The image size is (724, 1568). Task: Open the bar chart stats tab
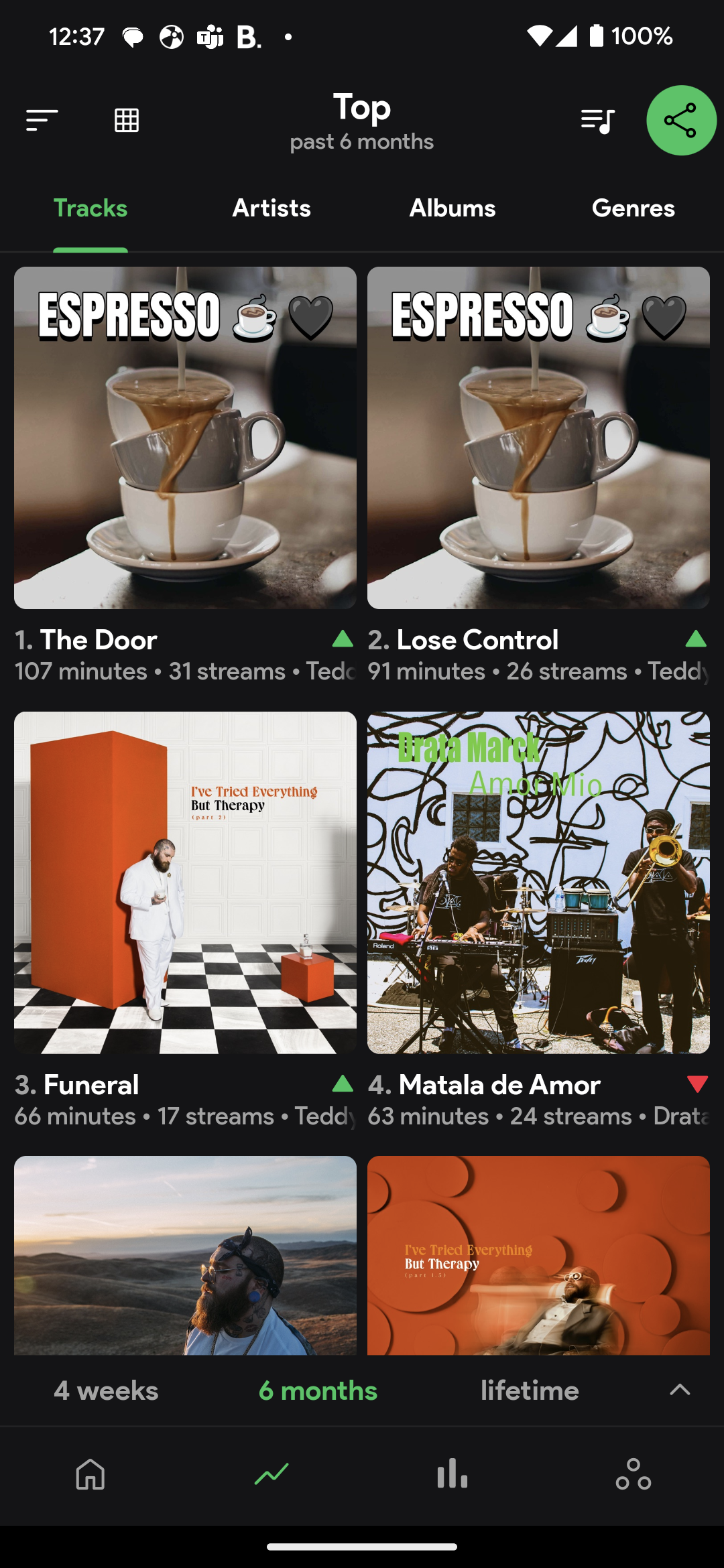(x=452, y=1474)
